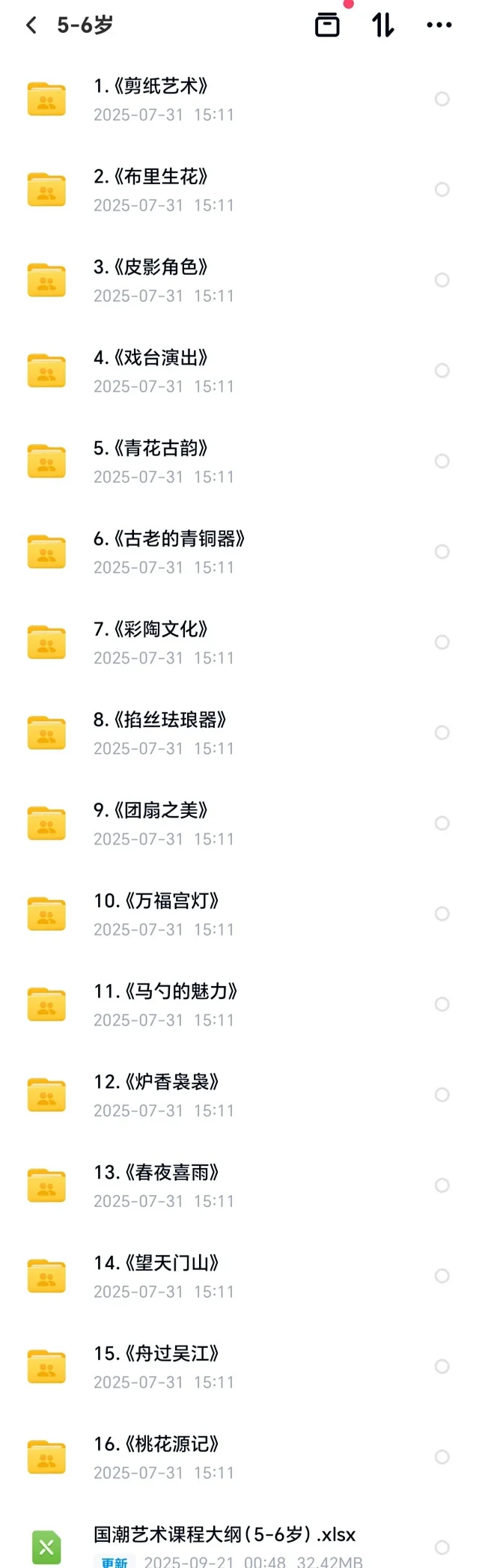Select the 9.《团扇之美》 folder circle
This screenshot has width=479, height=1568.
point(442,824)
